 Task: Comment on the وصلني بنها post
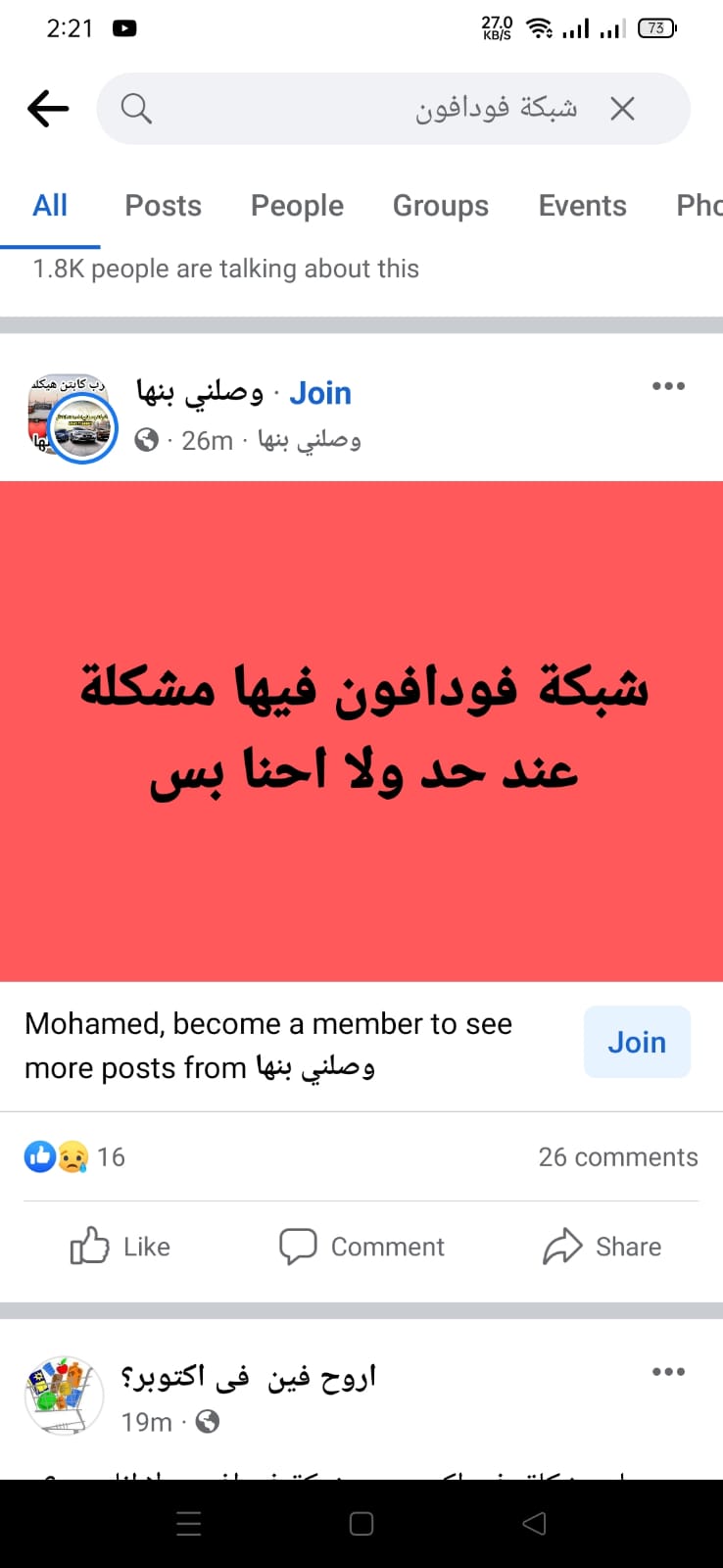click(361, 1247)
